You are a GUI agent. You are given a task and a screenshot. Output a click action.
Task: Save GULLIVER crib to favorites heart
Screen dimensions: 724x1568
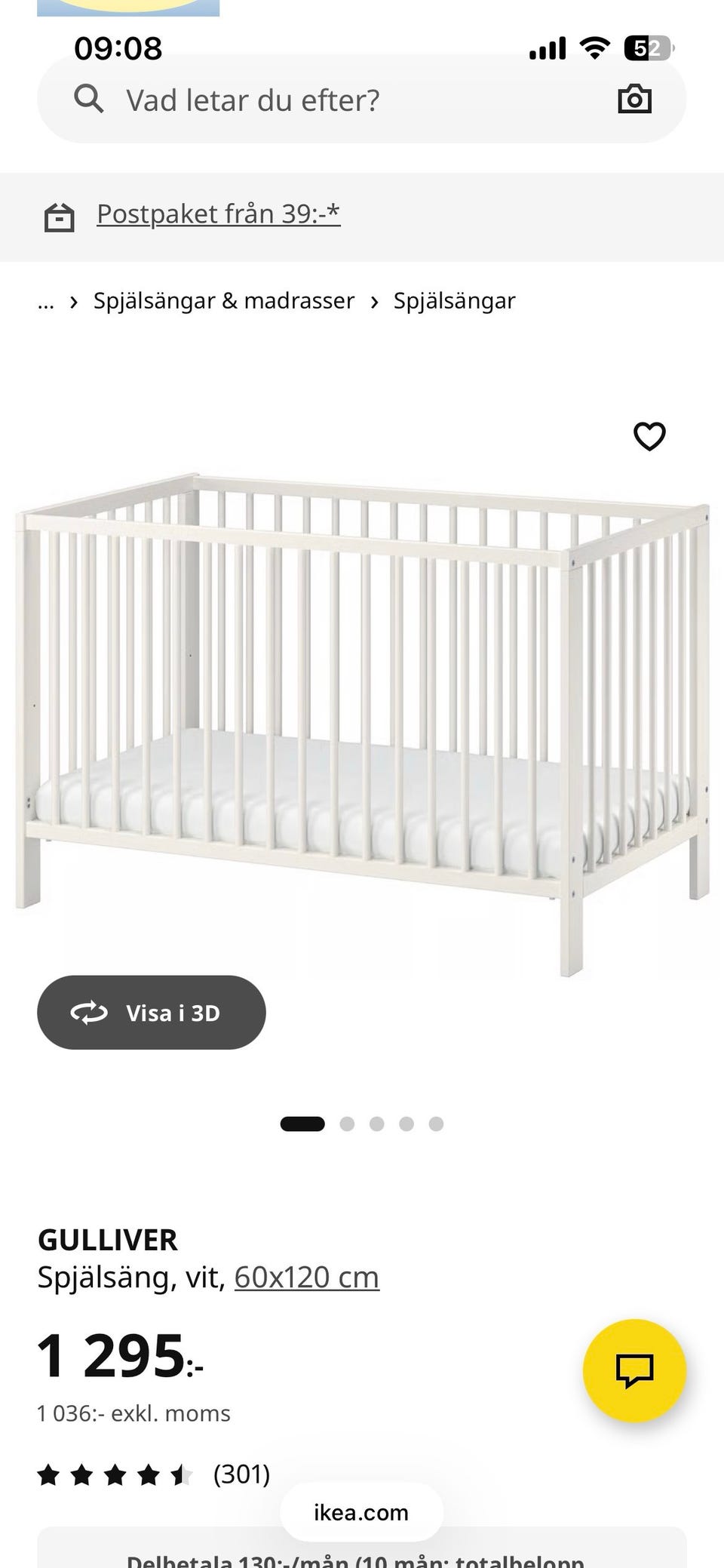point(649,436)
